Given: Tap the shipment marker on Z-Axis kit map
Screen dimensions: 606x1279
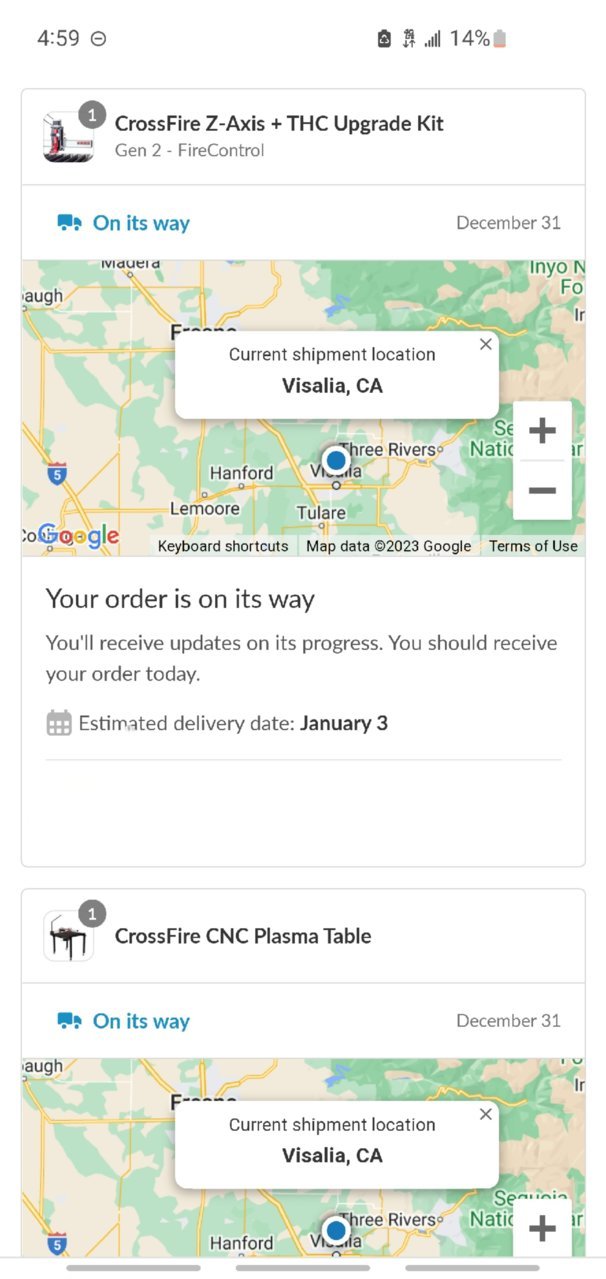Looking at the screenshot, I should pos(336,460).
